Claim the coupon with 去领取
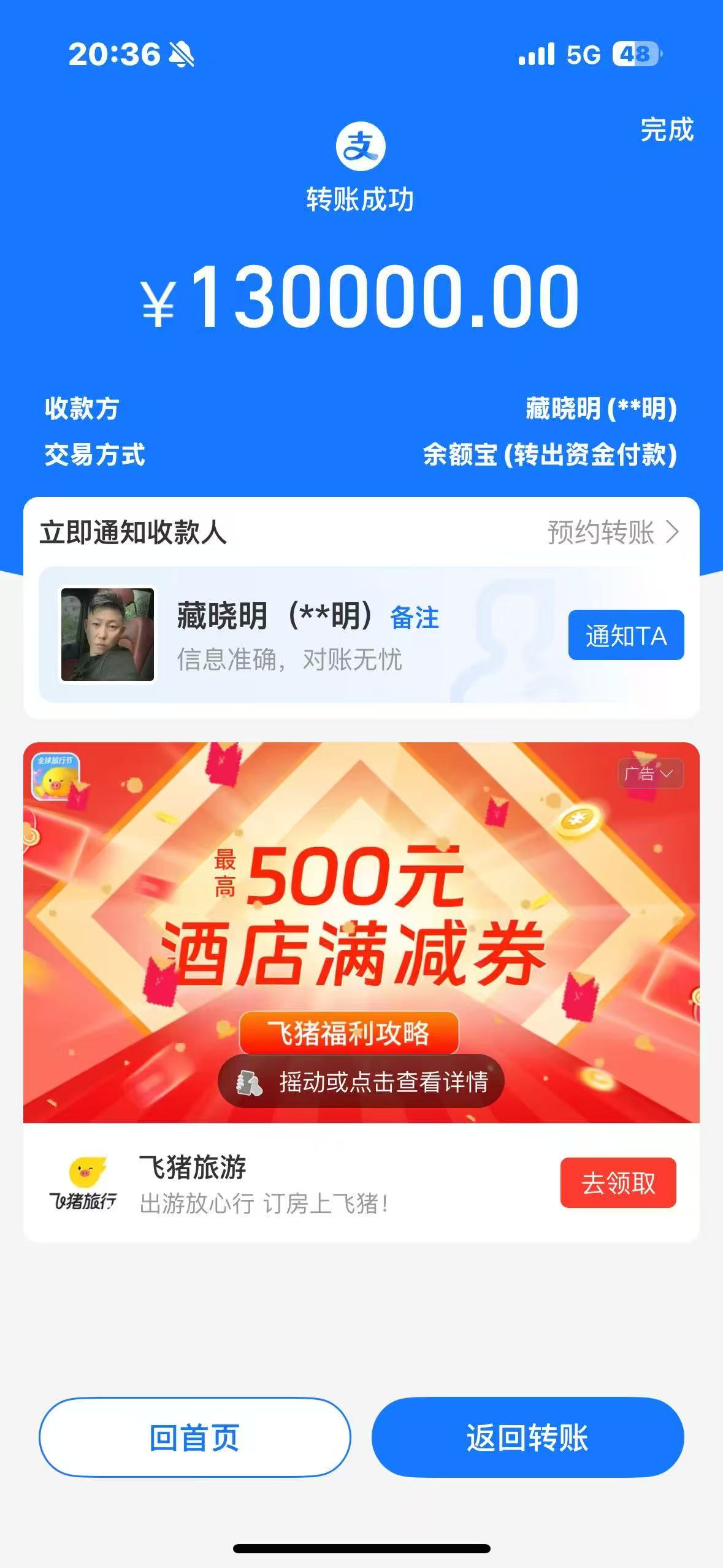This screenshot has height=1568, width=723. tap(618, 1183)
